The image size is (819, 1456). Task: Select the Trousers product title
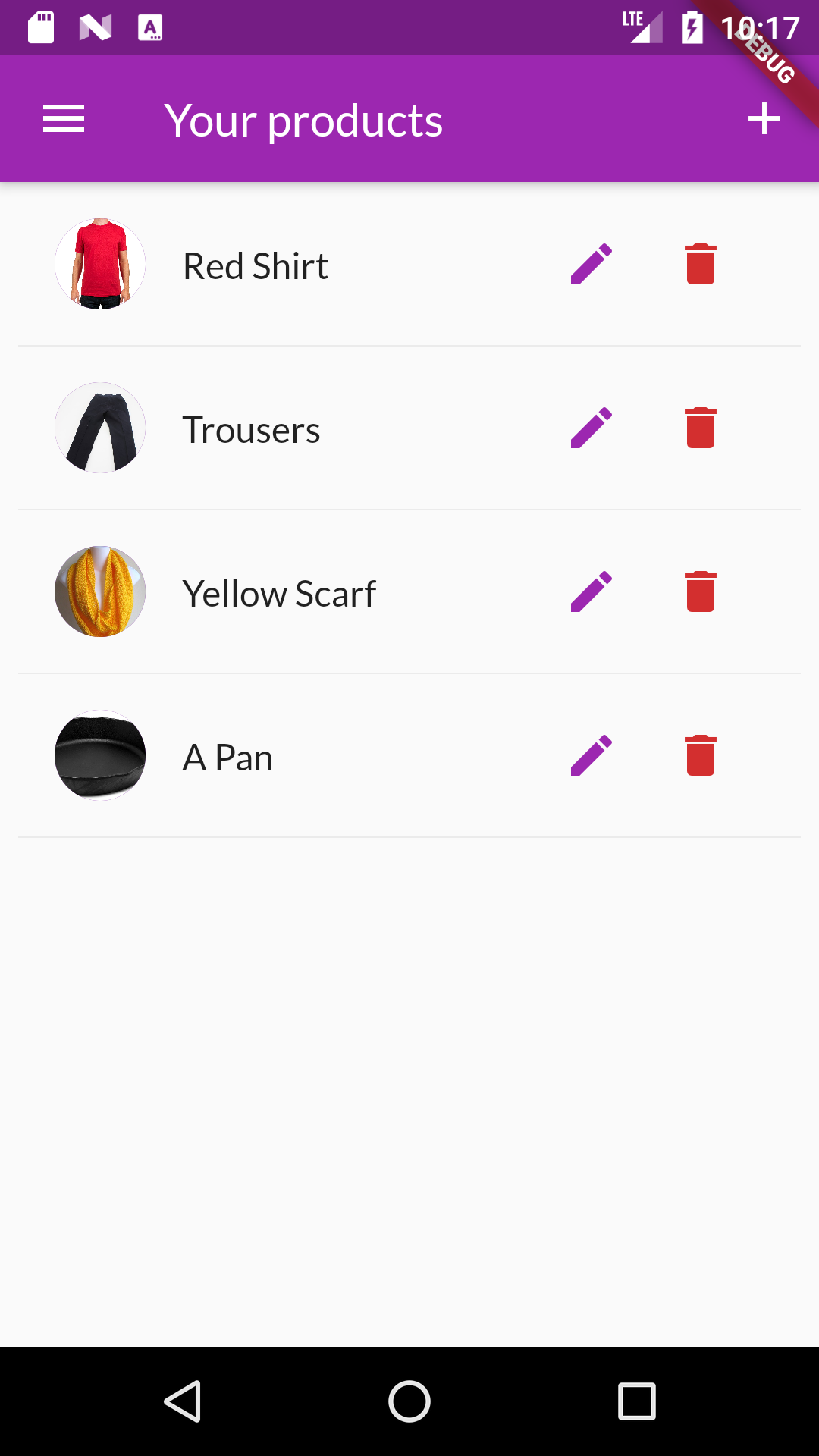(252, 428)
